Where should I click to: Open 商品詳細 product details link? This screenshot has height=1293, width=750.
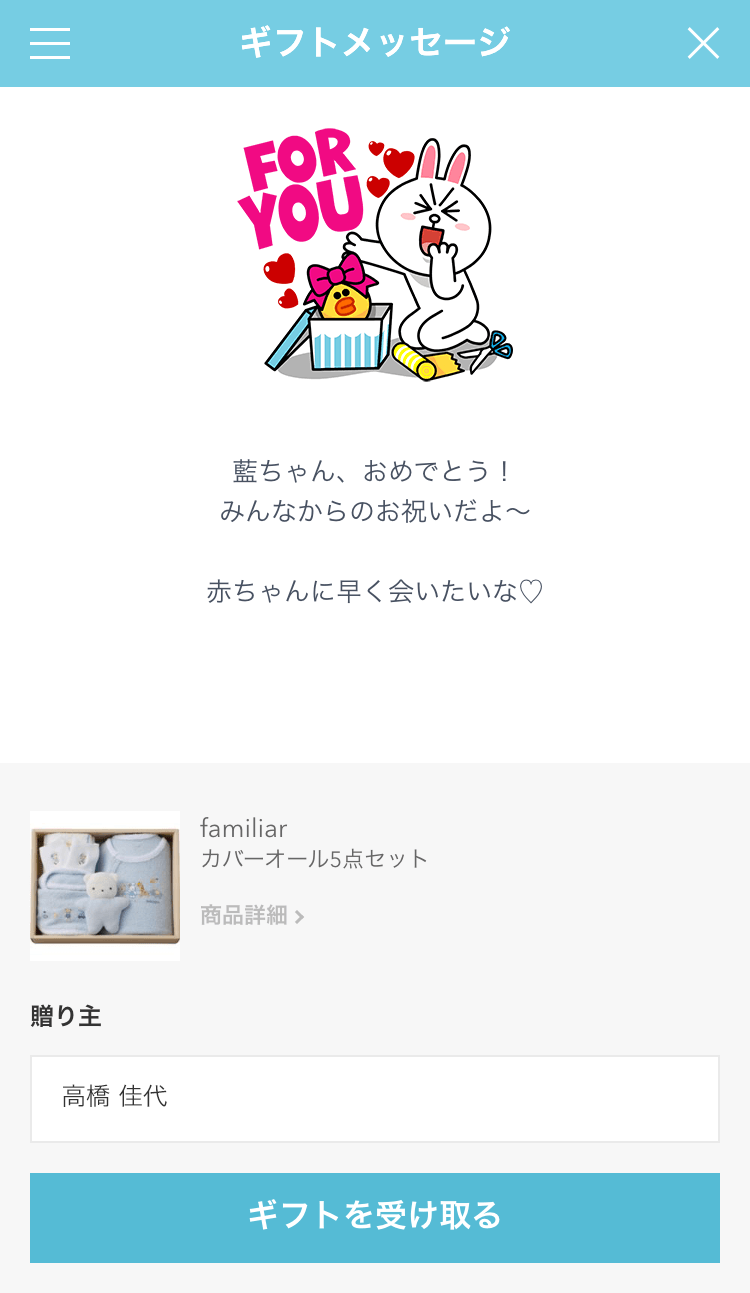click(x=245, y=915)
